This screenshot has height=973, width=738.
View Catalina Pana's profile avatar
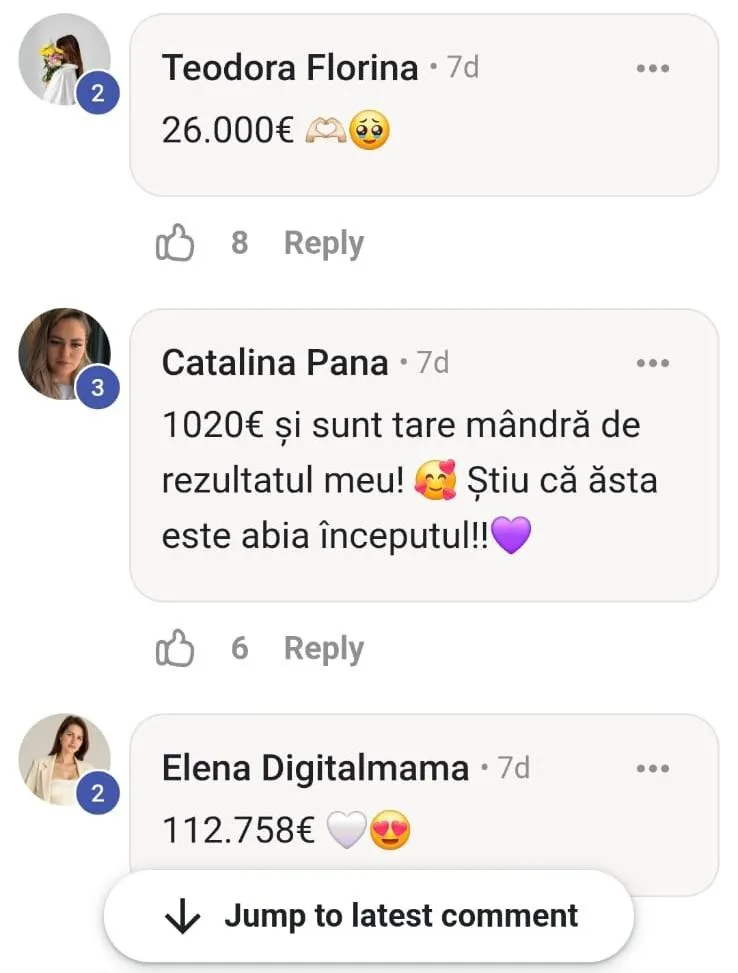[64, 354]
